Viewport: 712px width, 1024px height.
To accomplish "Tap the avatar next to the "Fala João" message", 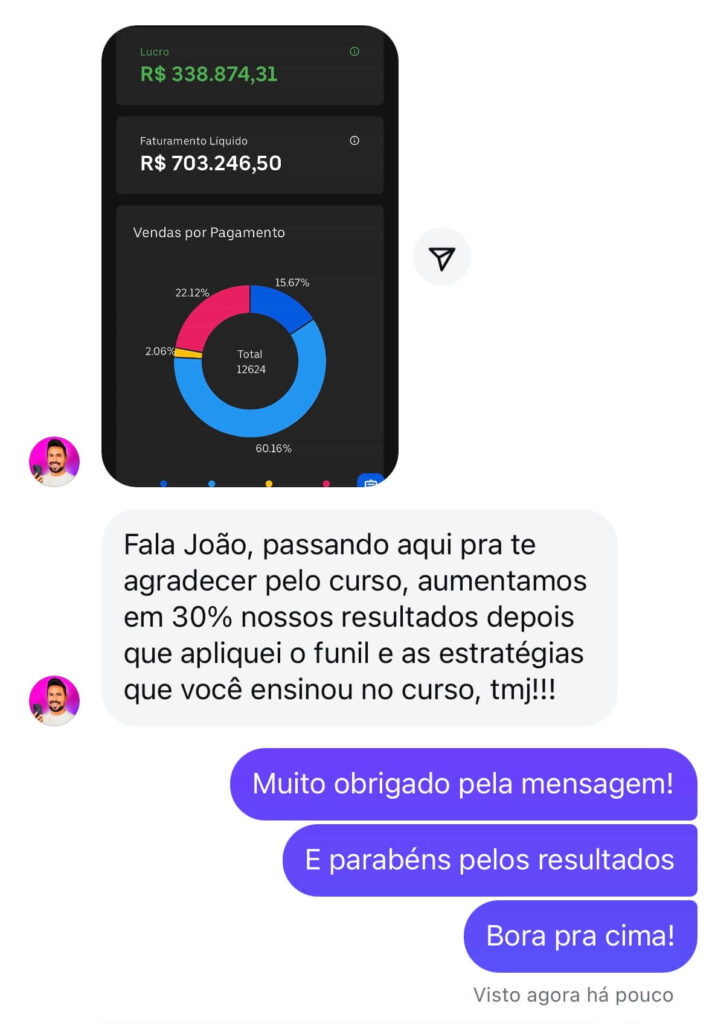I will click(54, 700).
